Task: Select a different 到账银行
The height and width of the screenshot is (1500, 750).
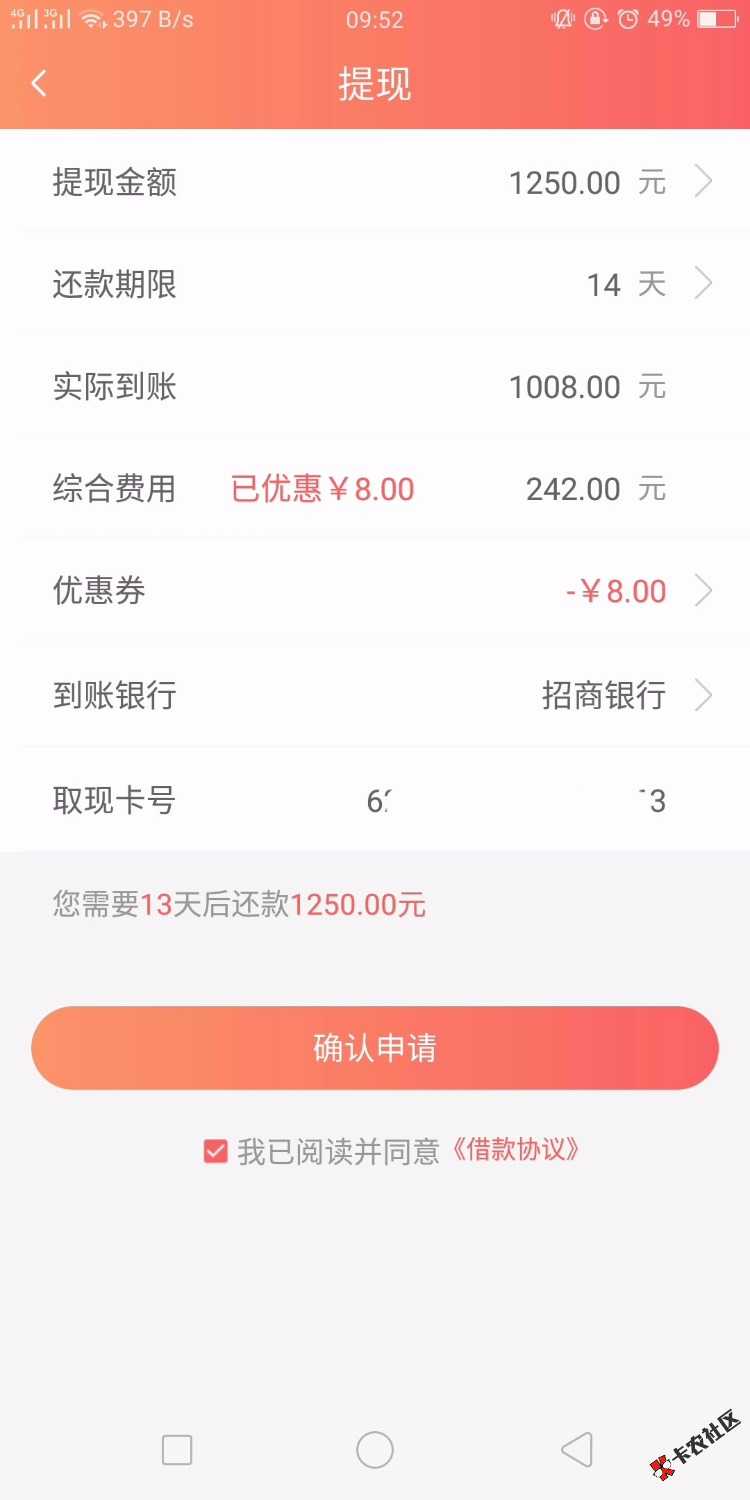Action: pos(375,695)
